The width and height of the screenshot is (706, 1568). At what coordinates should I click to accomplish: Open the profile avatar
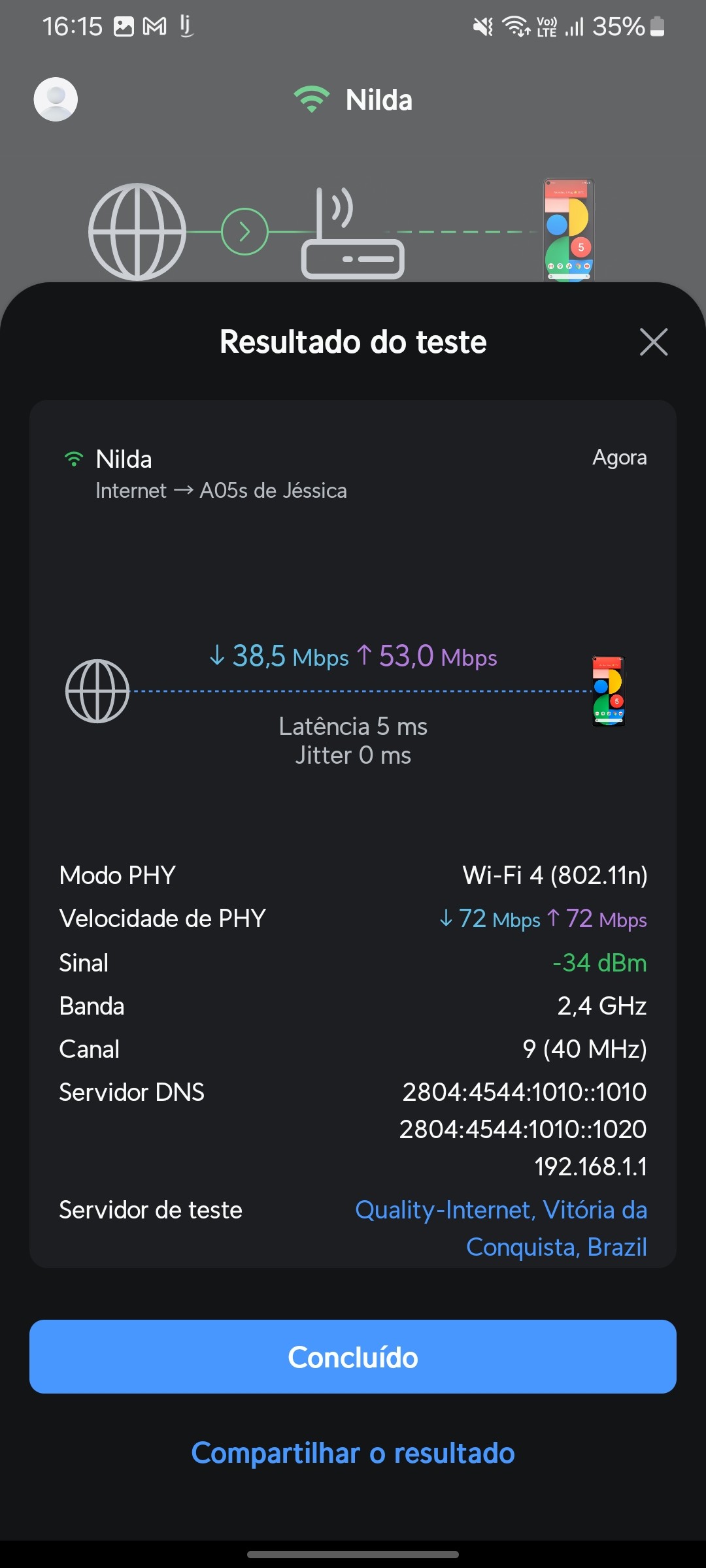pyautogui.click(x=56, y=99)
